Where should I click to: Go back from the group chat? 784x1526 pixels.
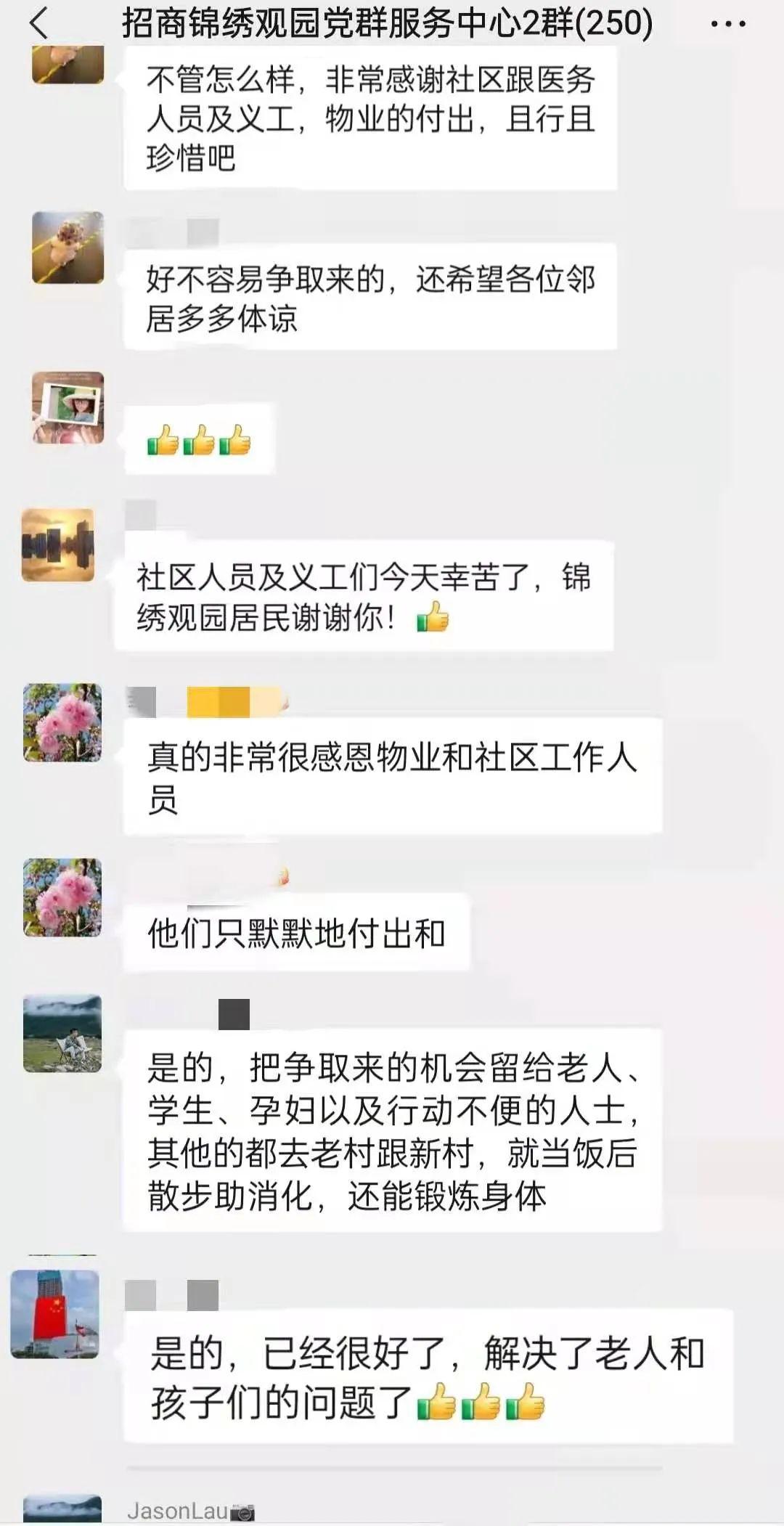39,23
